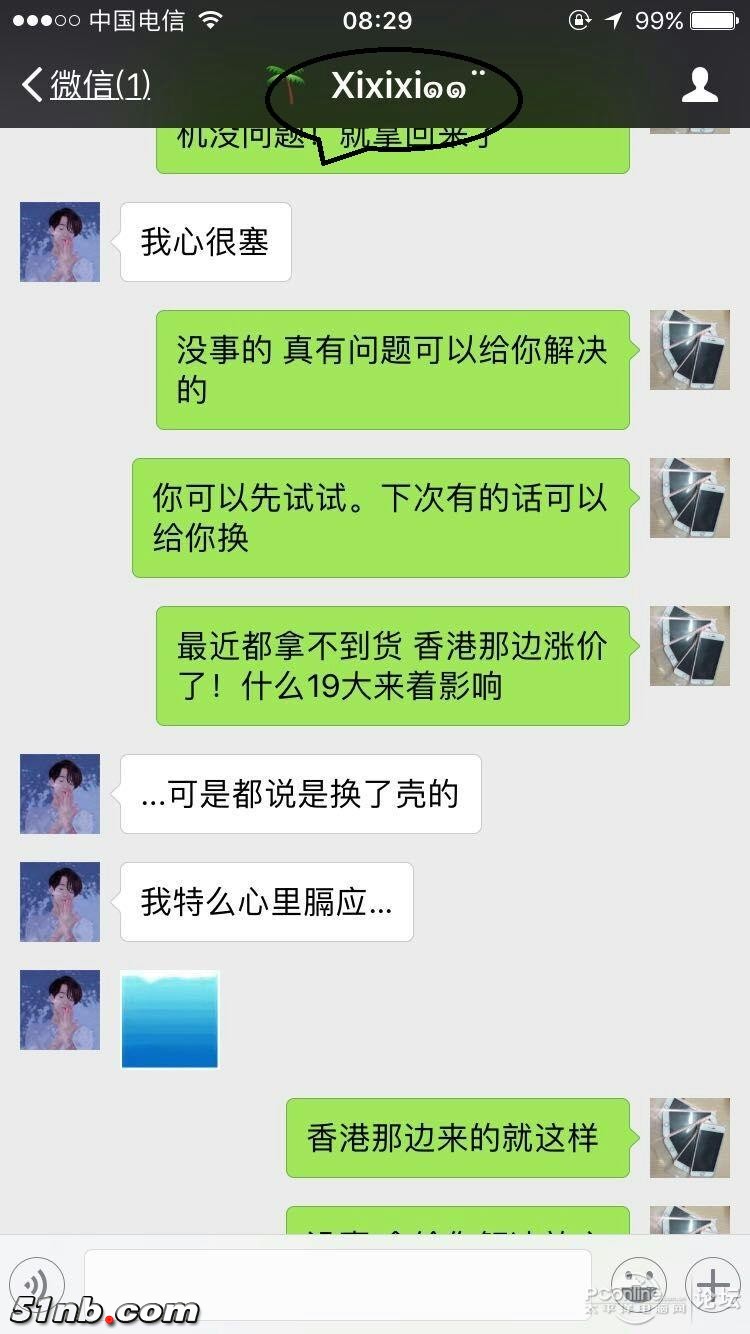Open the blue image message
Image resolution: width=750 pixels, height=1334 pixels.
(170, 1019)
